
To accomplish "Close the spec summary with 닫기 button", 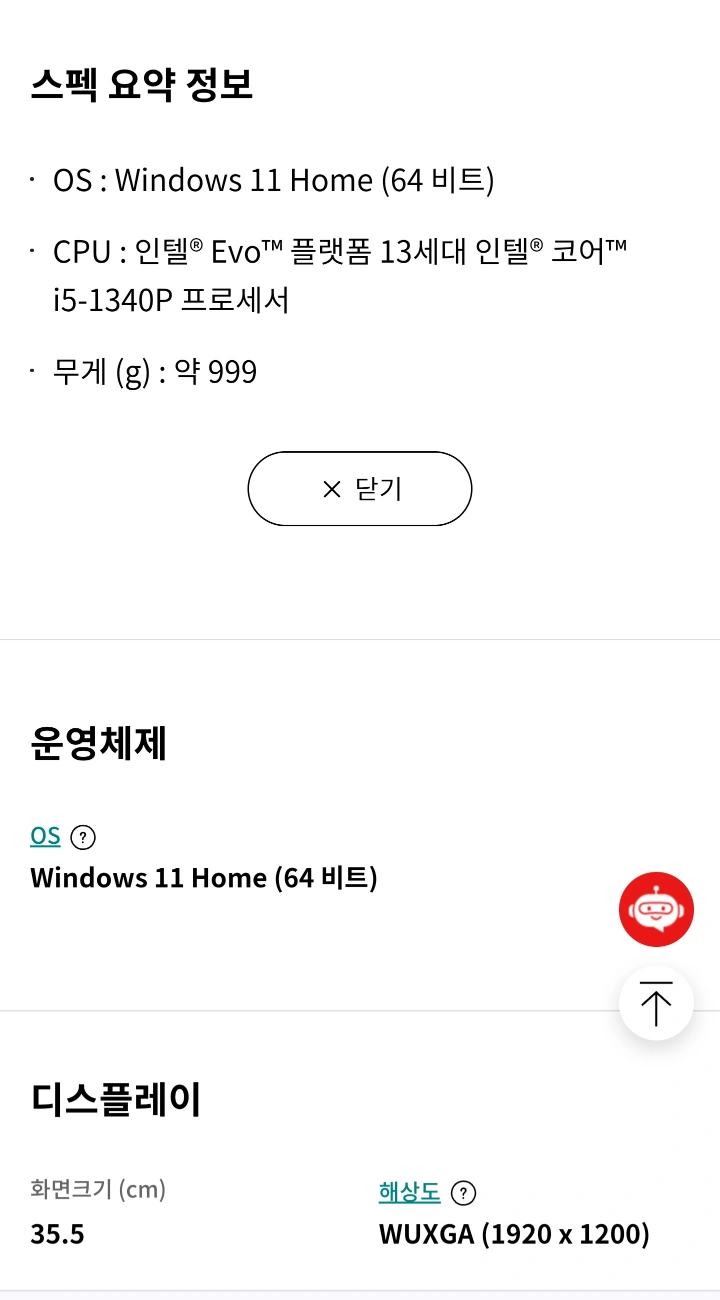I will click(360, 488).
